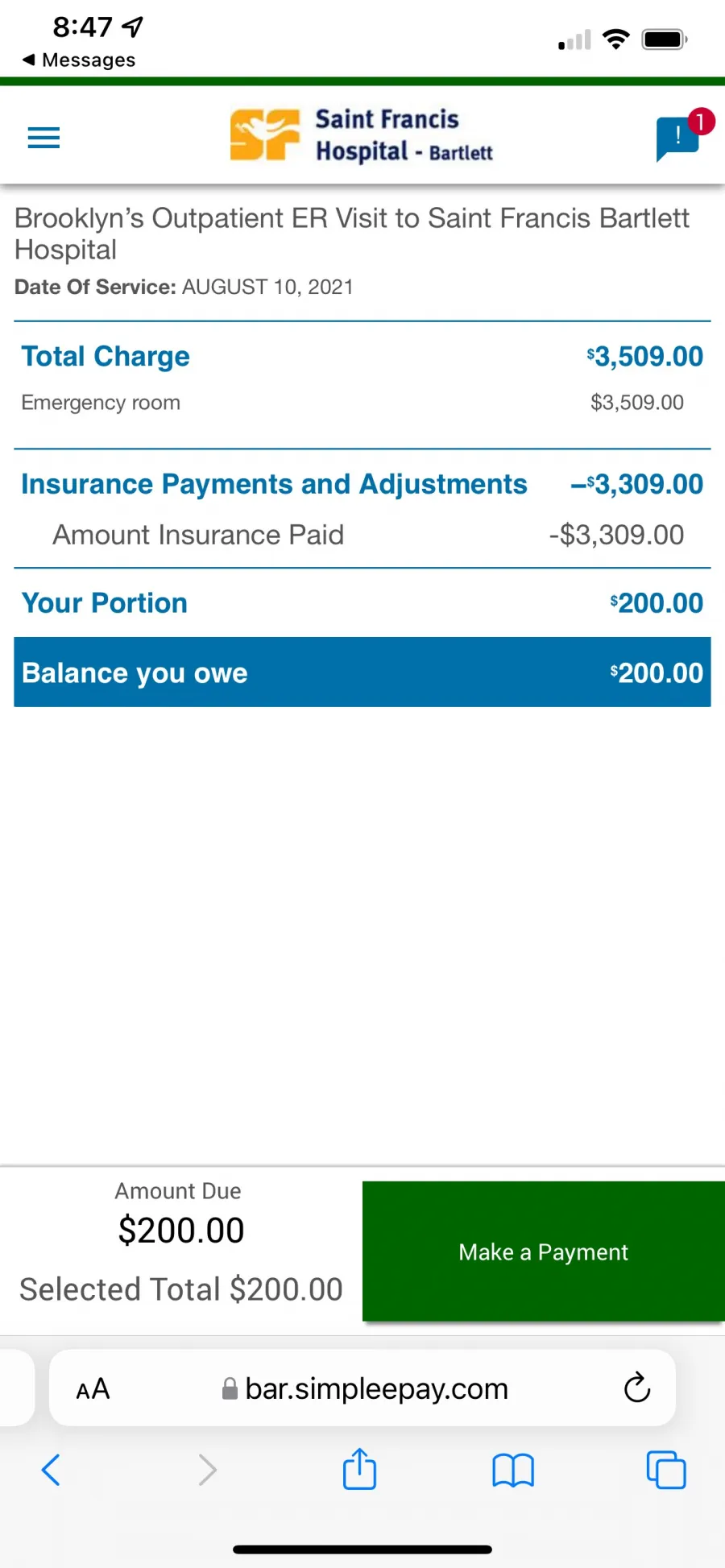Open the hamburger menu

click(43, 138)
